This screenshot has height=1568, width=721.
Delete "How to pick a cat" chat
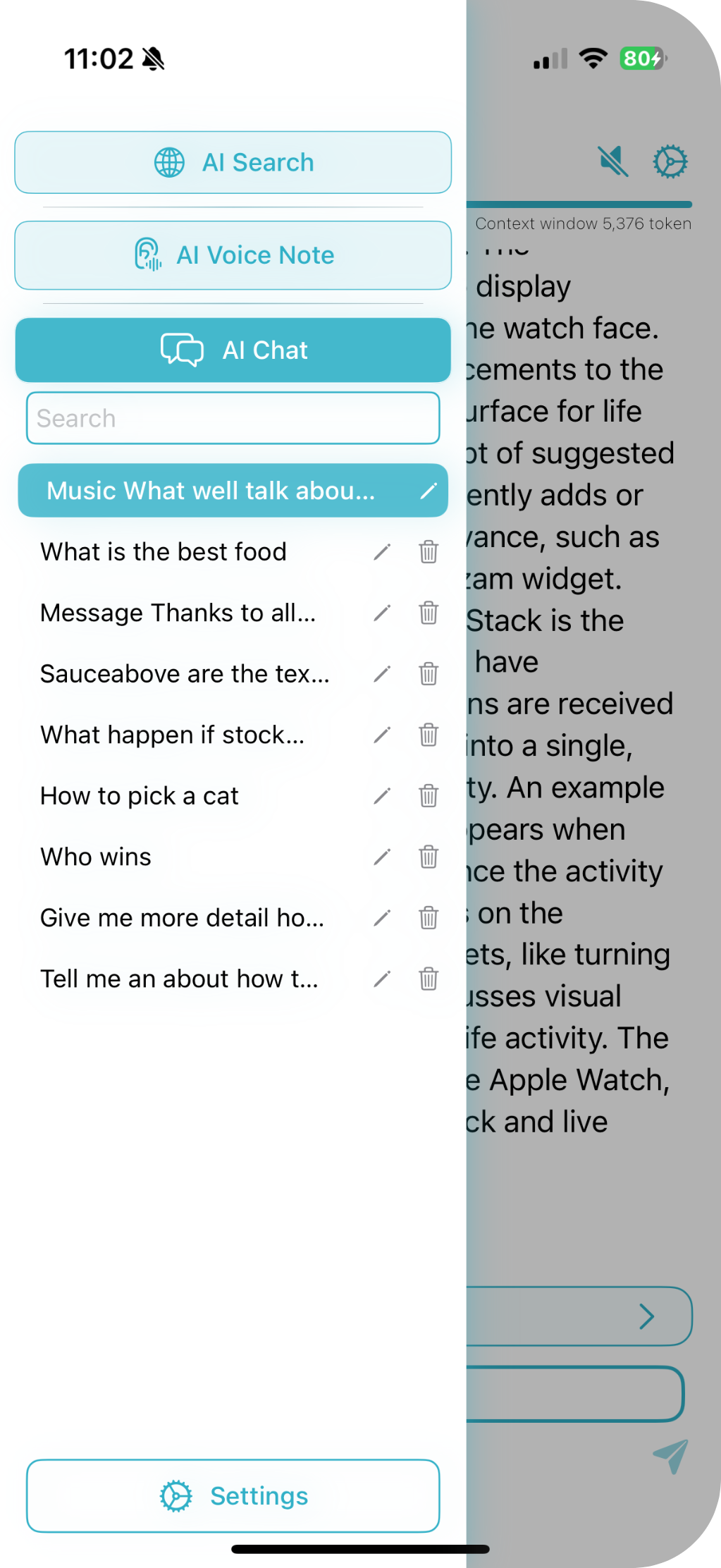coord(427,797)
